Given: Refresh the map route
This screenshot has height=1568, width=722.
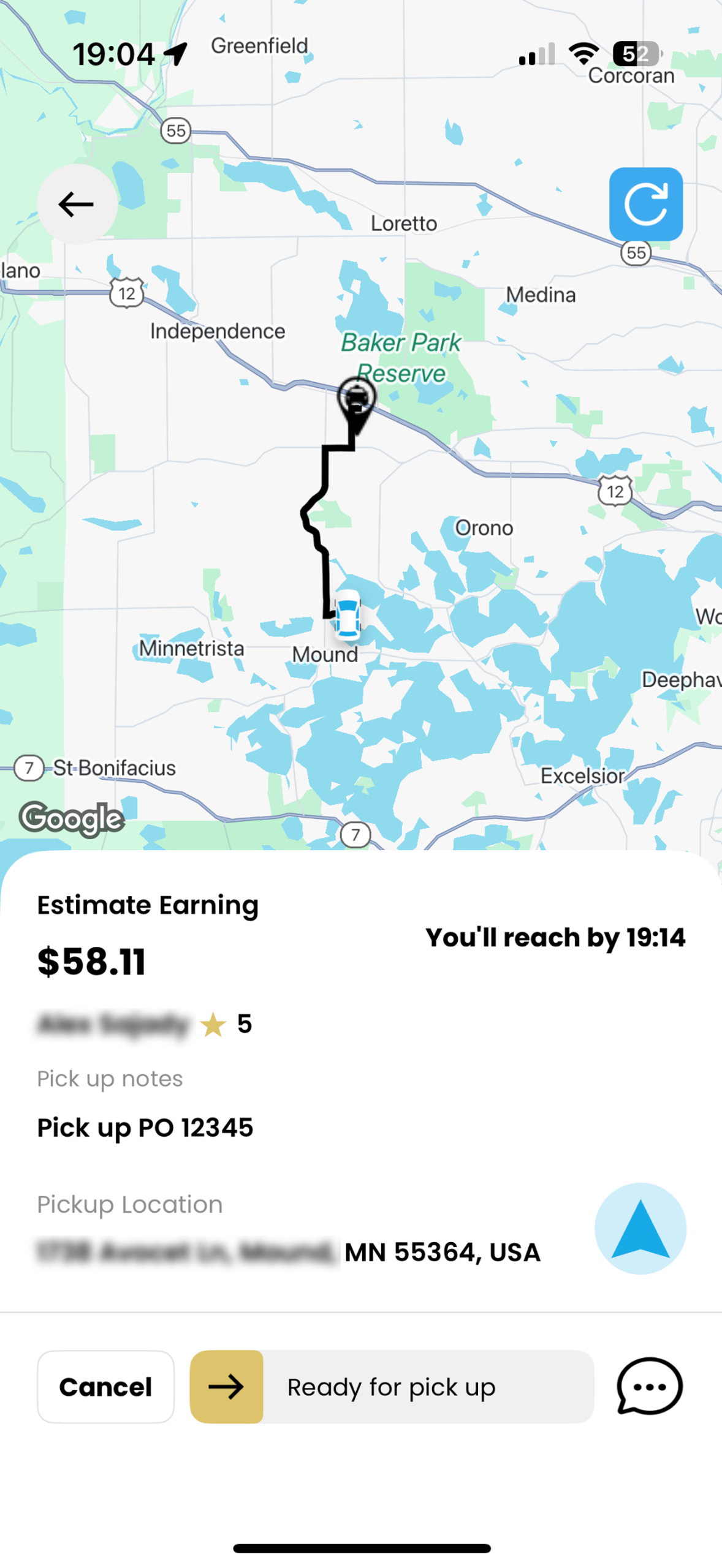Looking at the screenshot, I should pos(645,204).
